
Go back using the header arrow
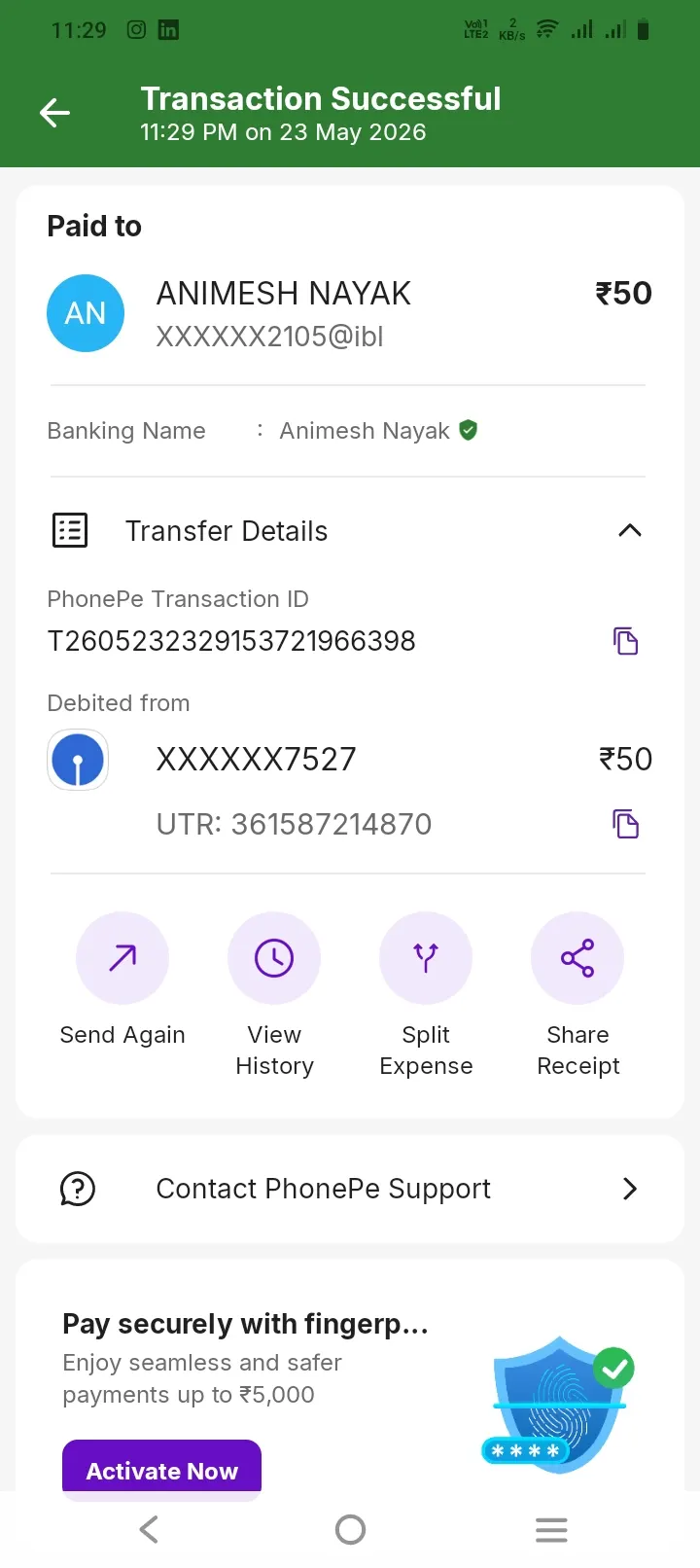(x=55, y=114)
